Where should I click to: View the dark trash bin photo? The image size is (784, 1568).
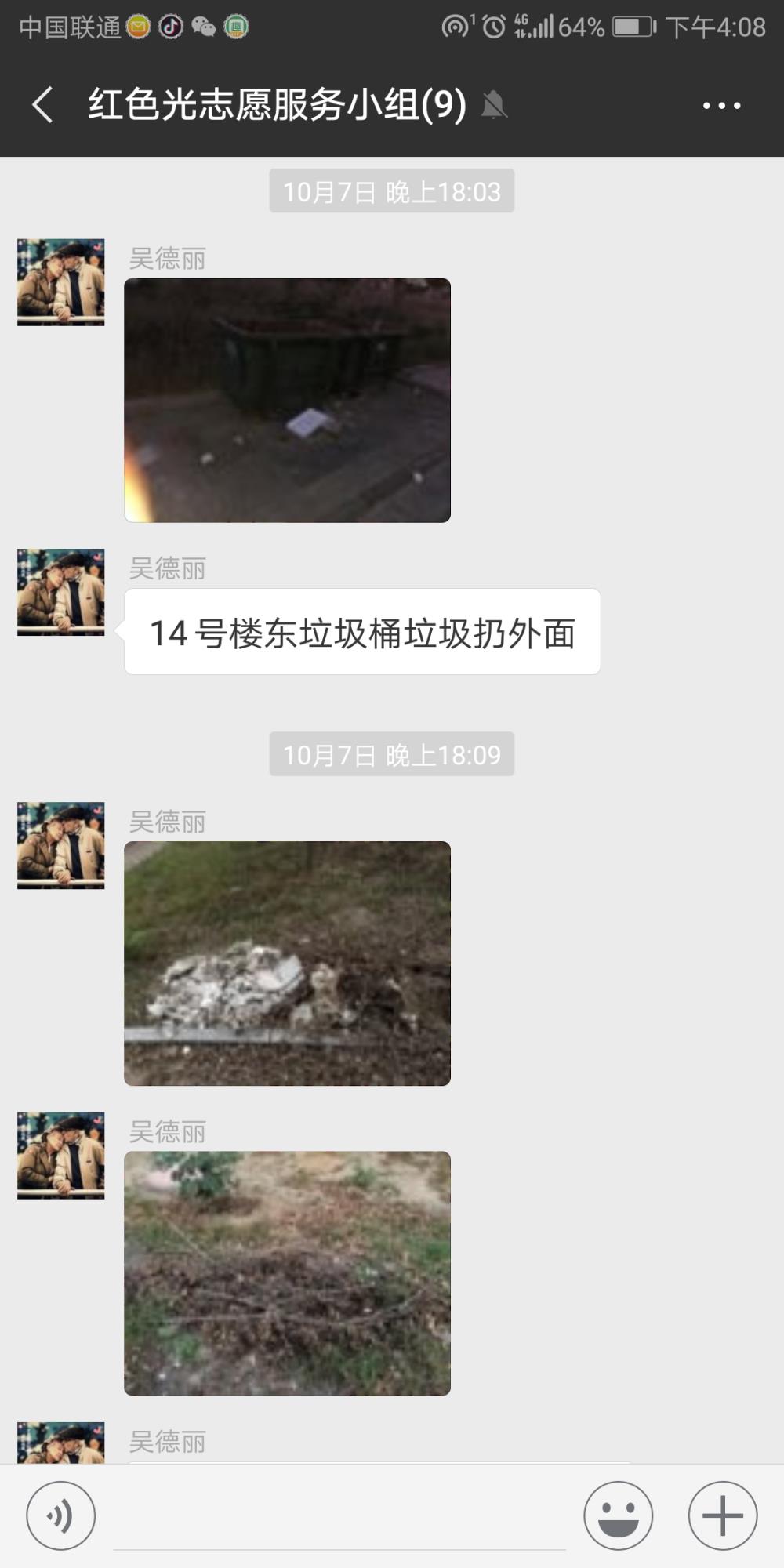(287, 400)
